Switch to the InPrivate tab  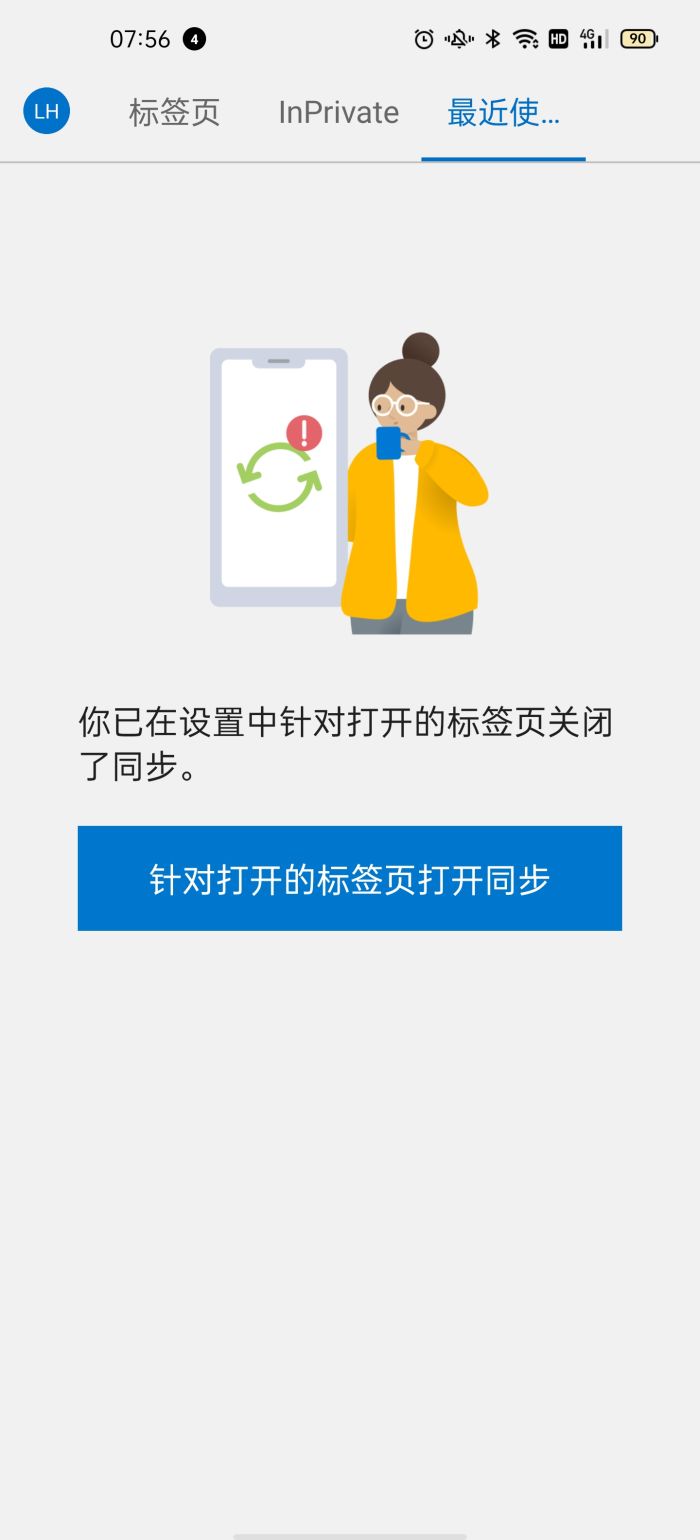(x=338, y=113)
